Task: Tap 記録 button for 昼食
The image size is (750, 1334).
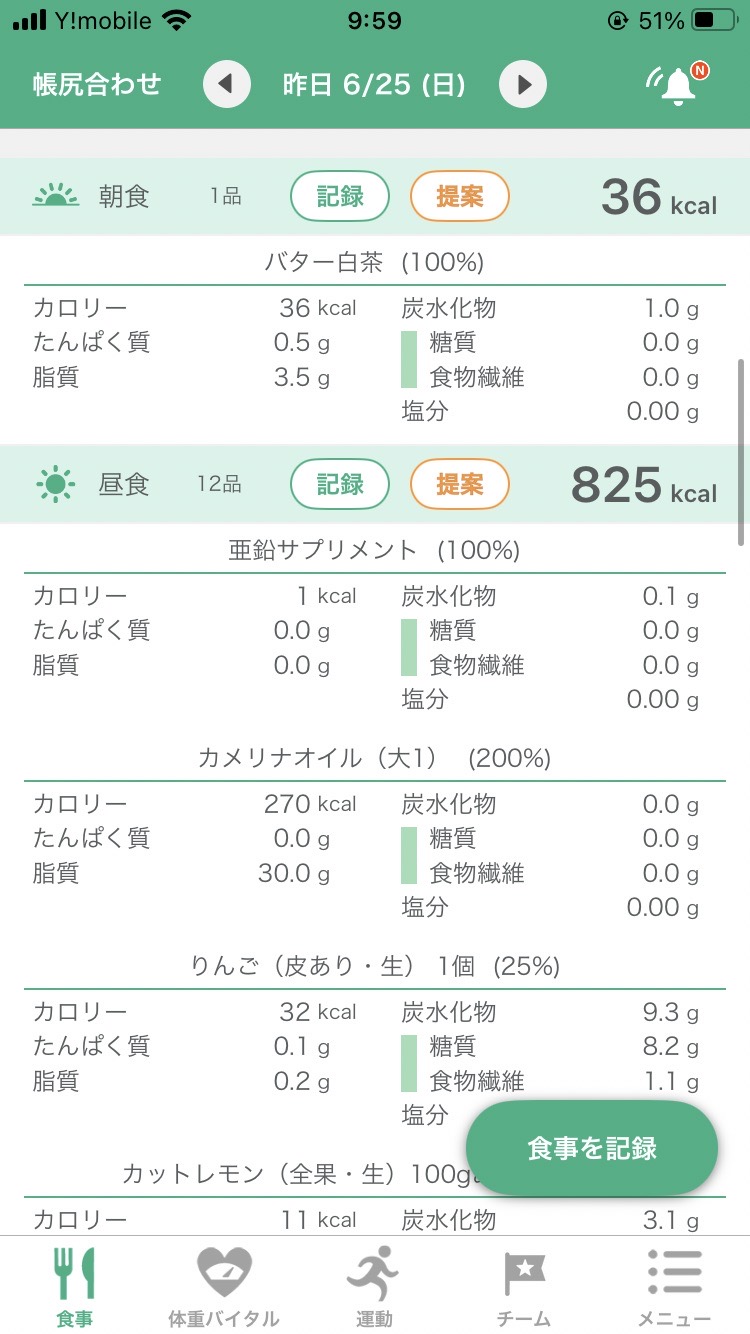Action: 340,485
